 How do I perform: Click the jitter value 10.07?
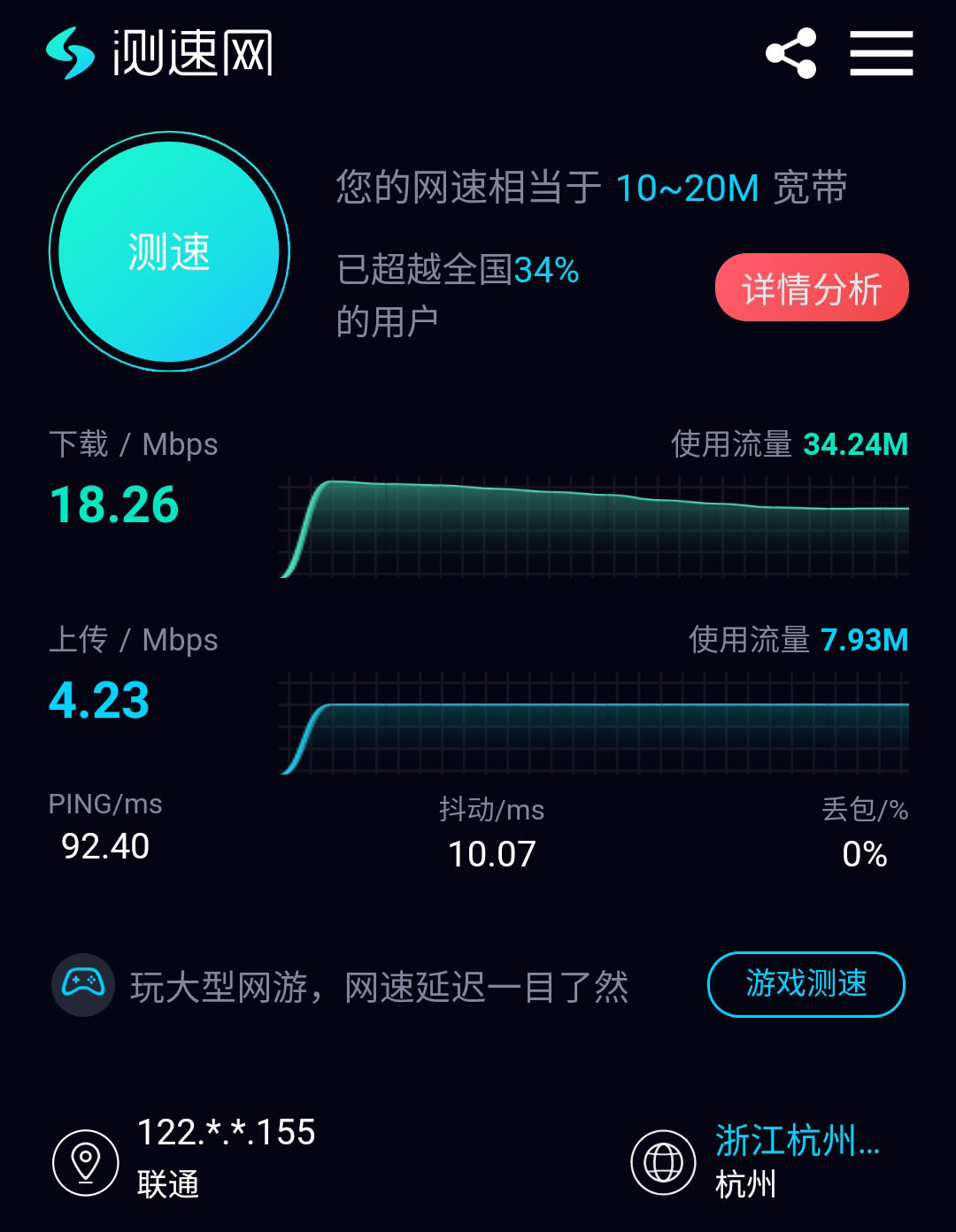[492, 854]
